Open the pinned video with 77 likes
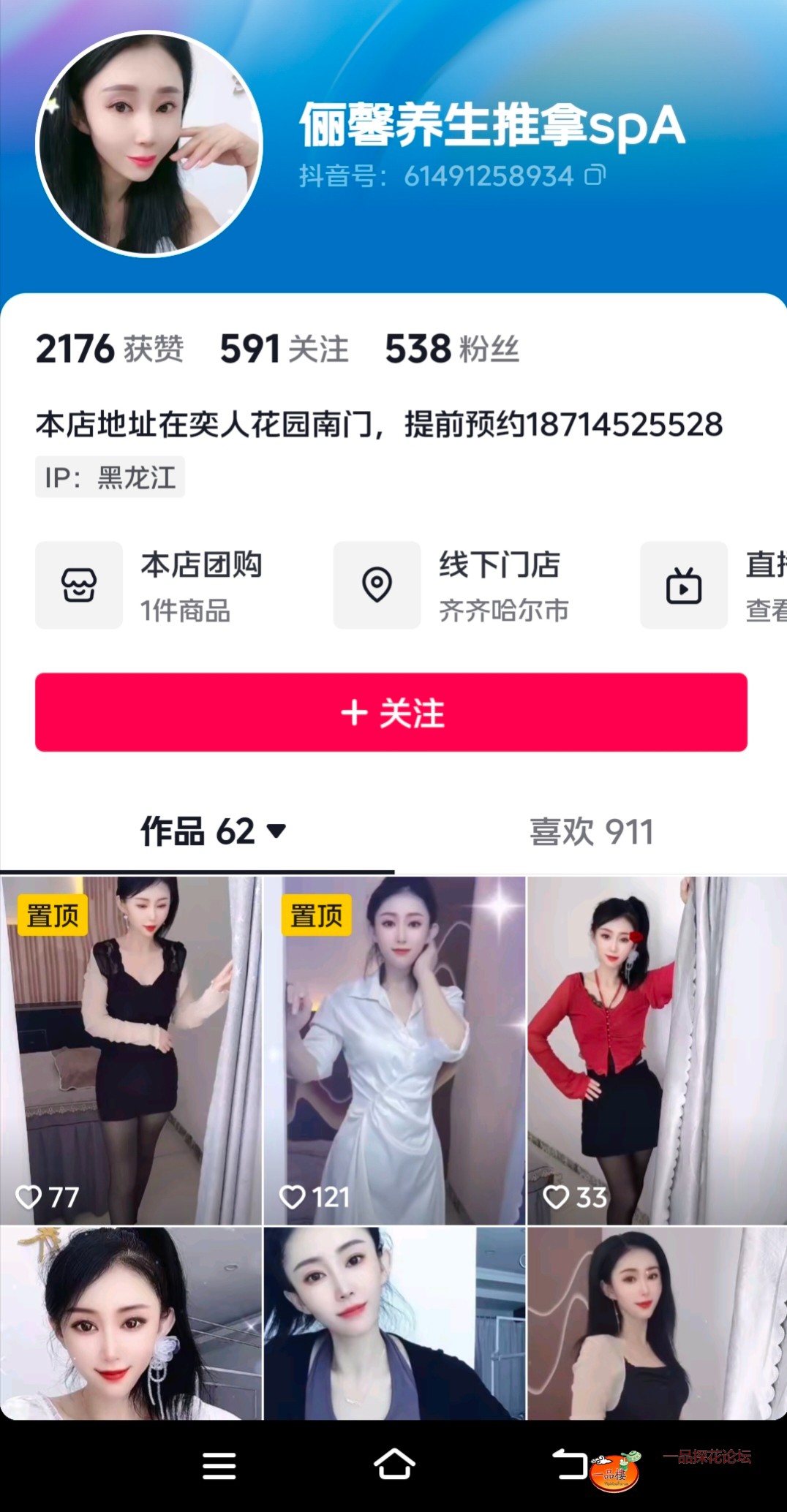Image resolution: width=787 pixels, height=1512 pixels. tap(131, 1050)
